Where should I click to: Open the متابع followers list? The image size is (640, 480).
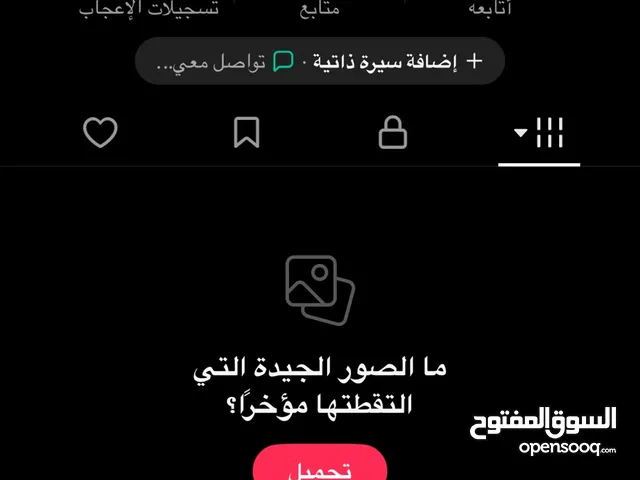(319, 8)
